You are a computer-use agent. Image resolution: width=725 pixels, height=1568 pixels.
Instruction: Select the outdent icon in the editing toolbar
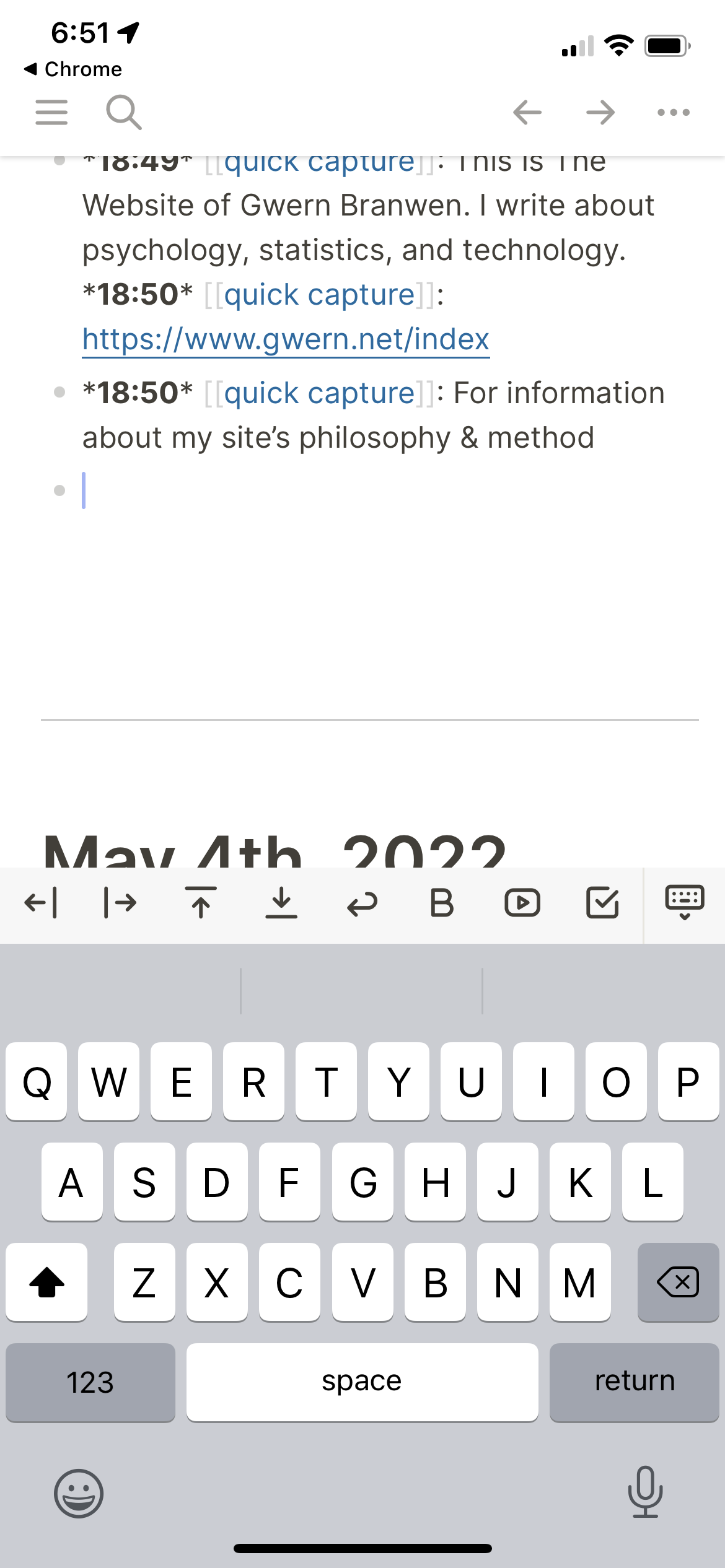point(40,903)
